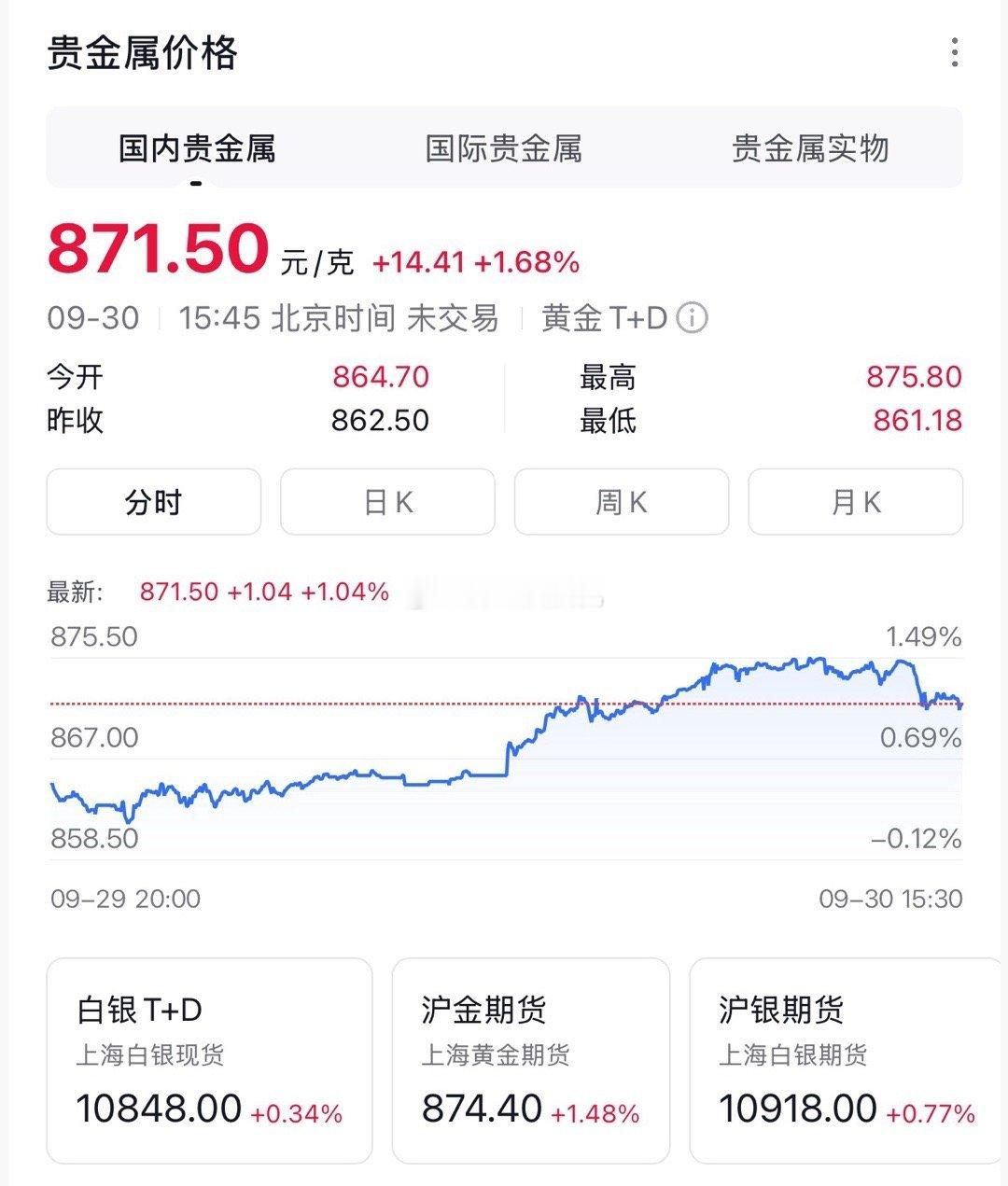
Task: Switch chart to 日K view
Action: 387,502
